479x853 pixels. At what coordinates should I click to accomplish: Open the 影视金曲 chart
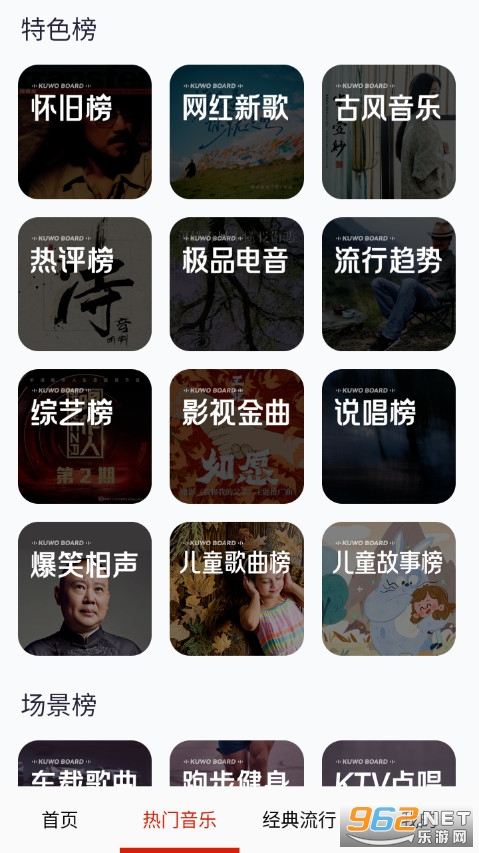[237, 436]
